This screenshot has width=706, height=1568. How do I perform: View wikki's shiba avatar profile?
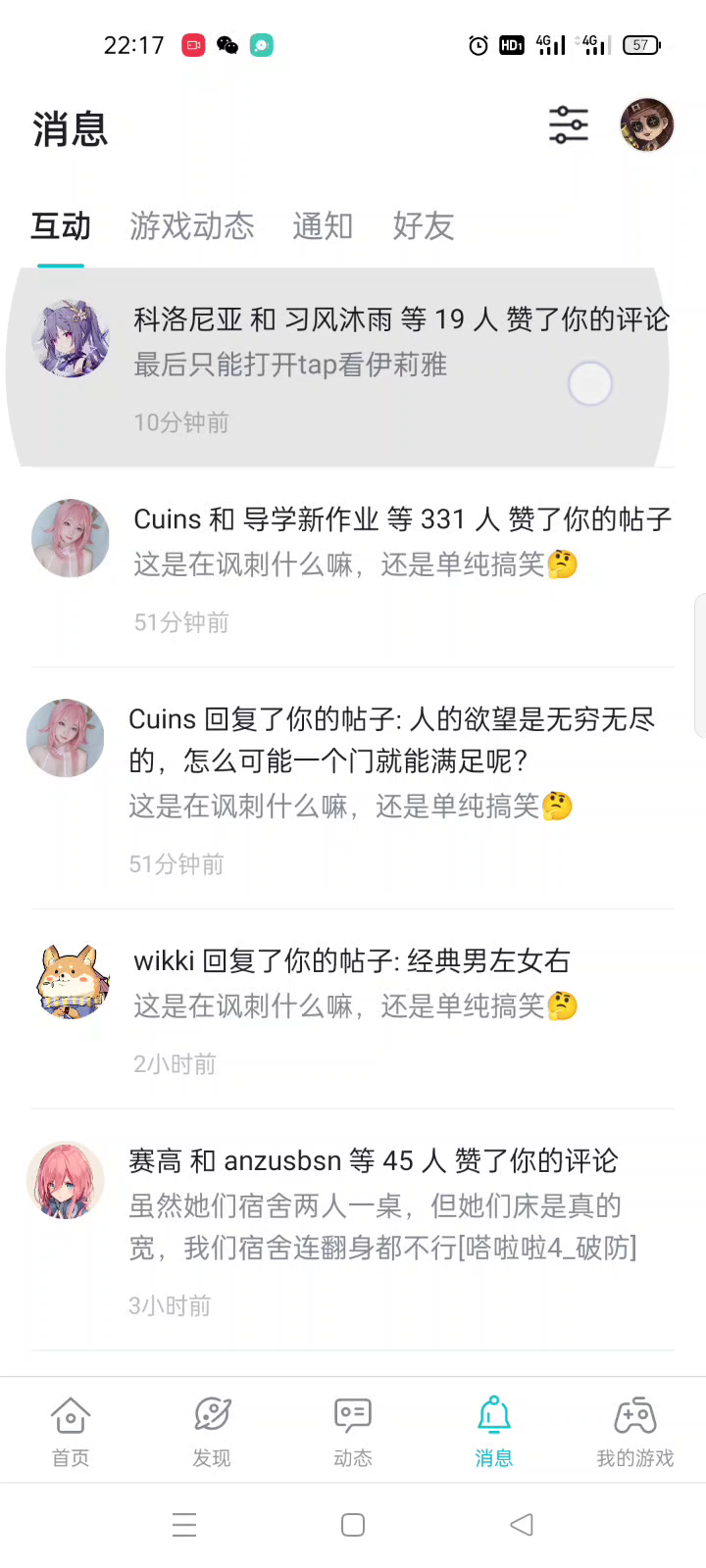click(71, 982)
